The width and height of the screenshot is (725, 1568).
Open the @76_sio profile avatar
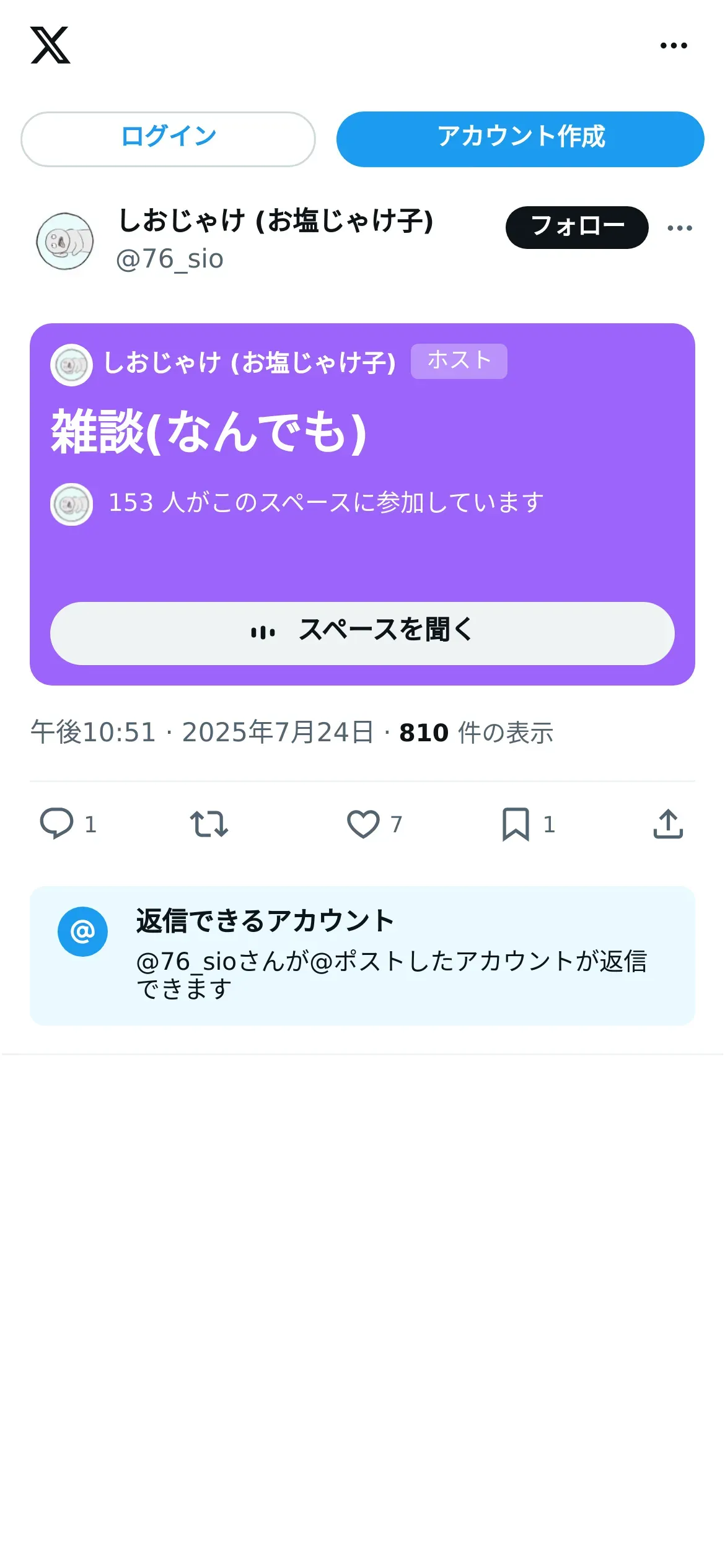click(x=65, y=241)
